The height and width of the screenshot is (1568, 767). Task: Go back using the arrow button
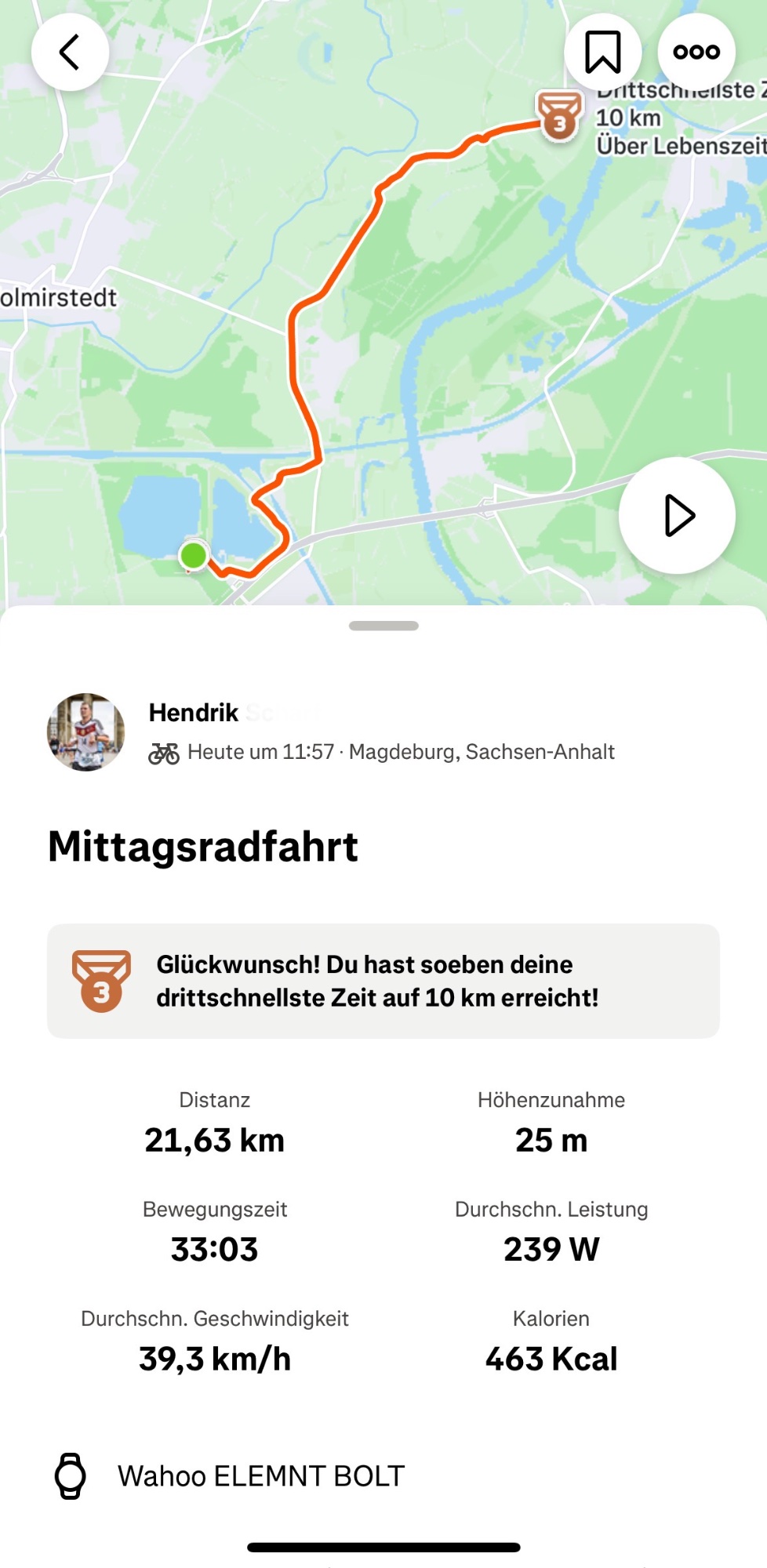point(70,53)
